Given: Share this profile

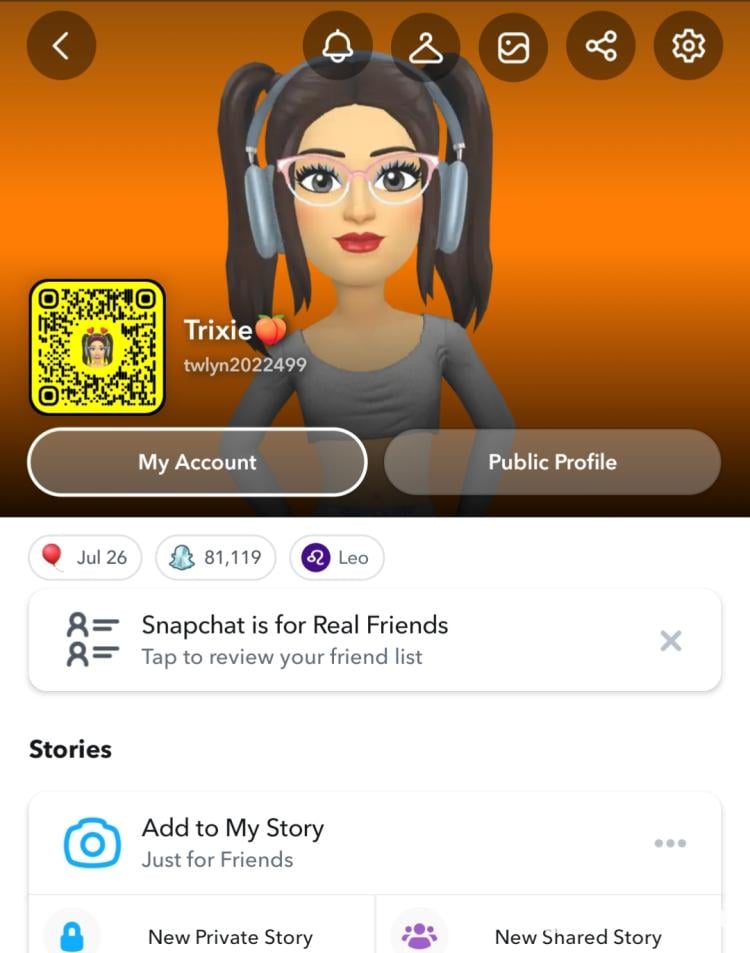Looking at the screenshot, I should point(600,46).
